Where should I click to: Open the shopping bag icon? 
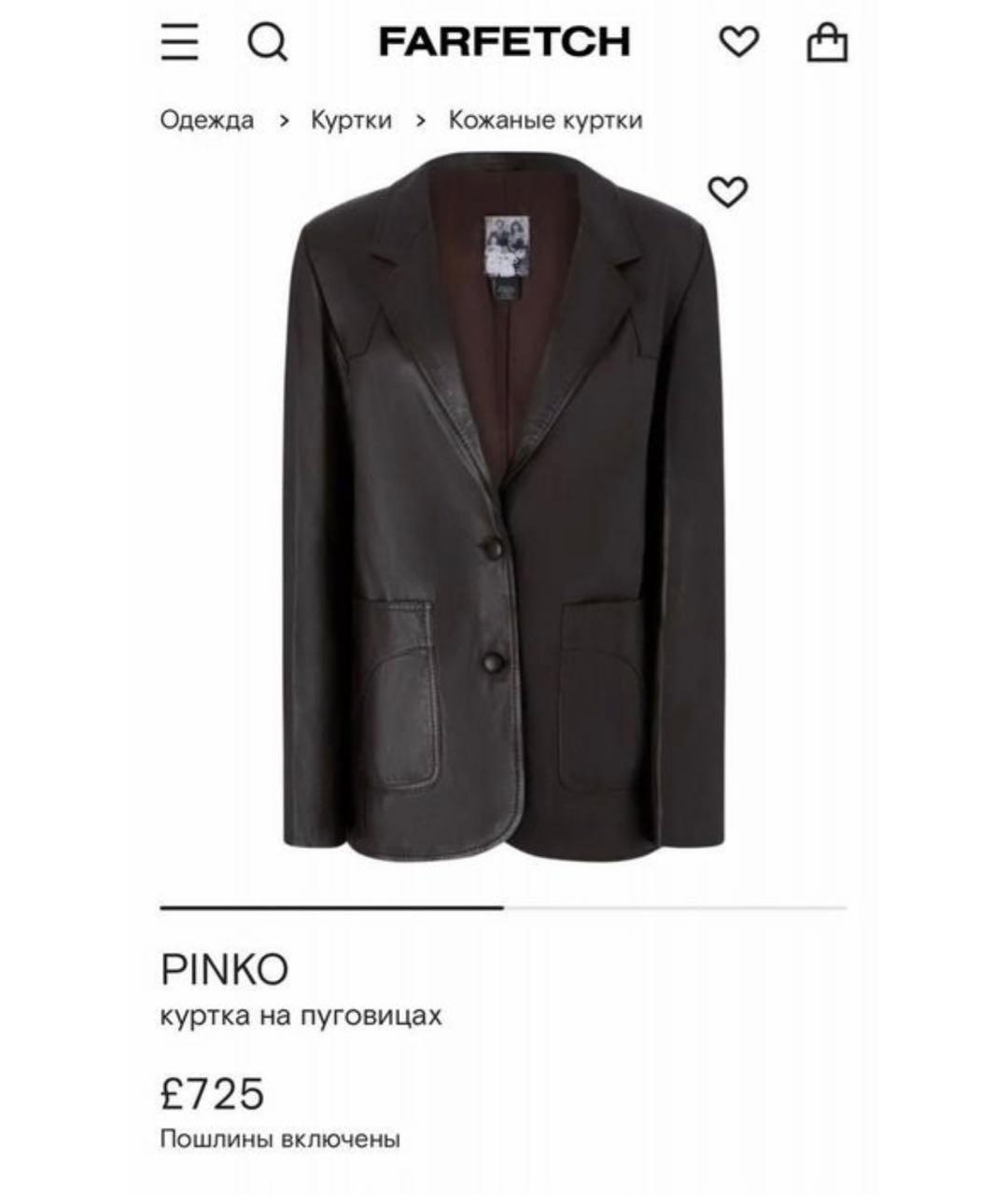(x=829, y=41)
